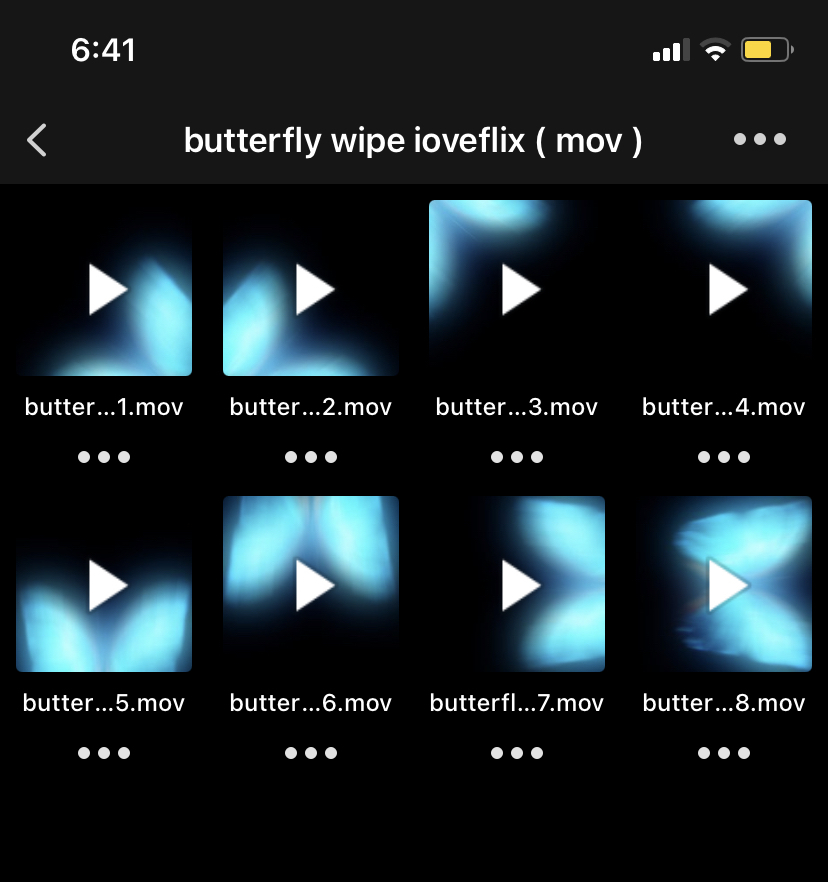Screen dimensions: 828x882
Task: Show more options for butterfl...7.mov
Action: pos(517,753)
